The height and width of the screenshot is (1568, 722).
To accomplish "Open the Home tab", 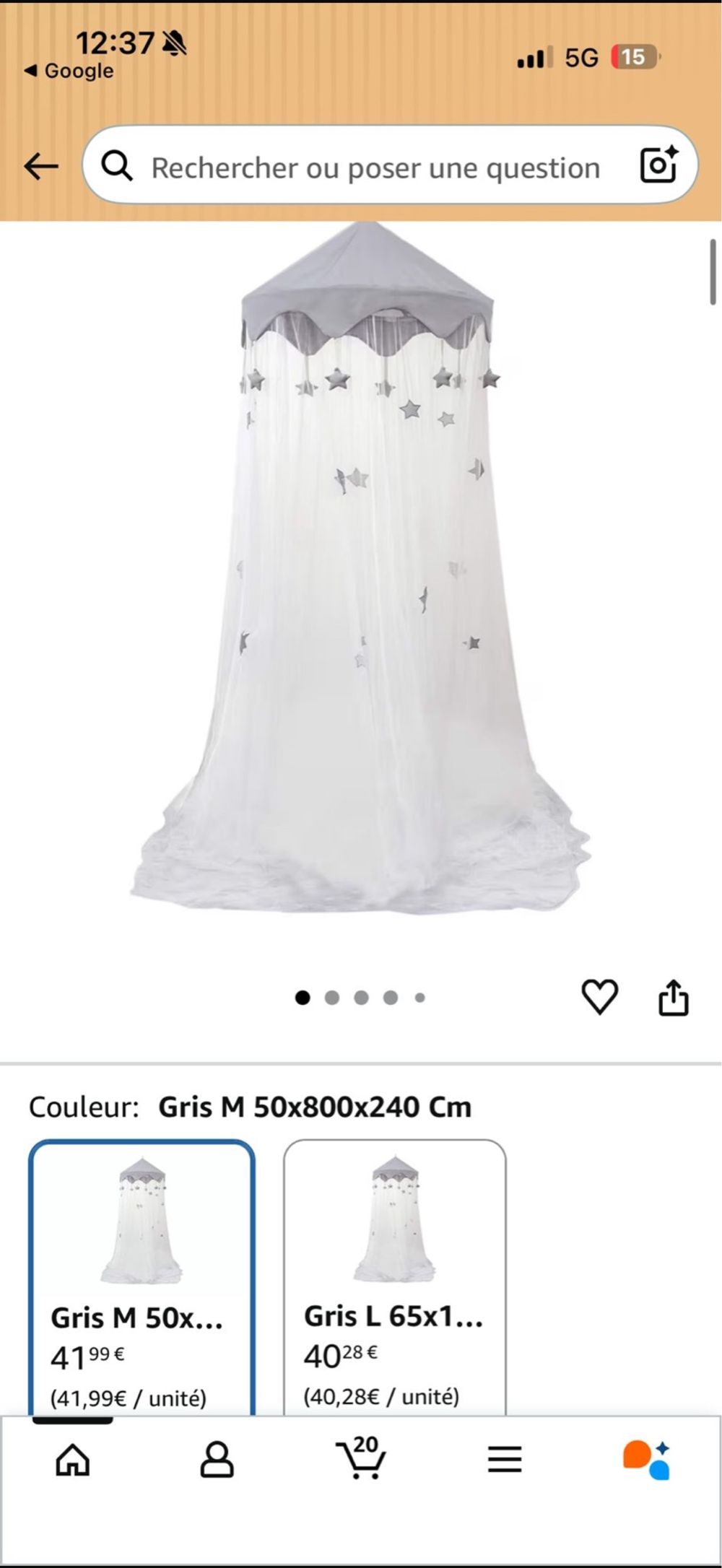I will (73, 1460).
